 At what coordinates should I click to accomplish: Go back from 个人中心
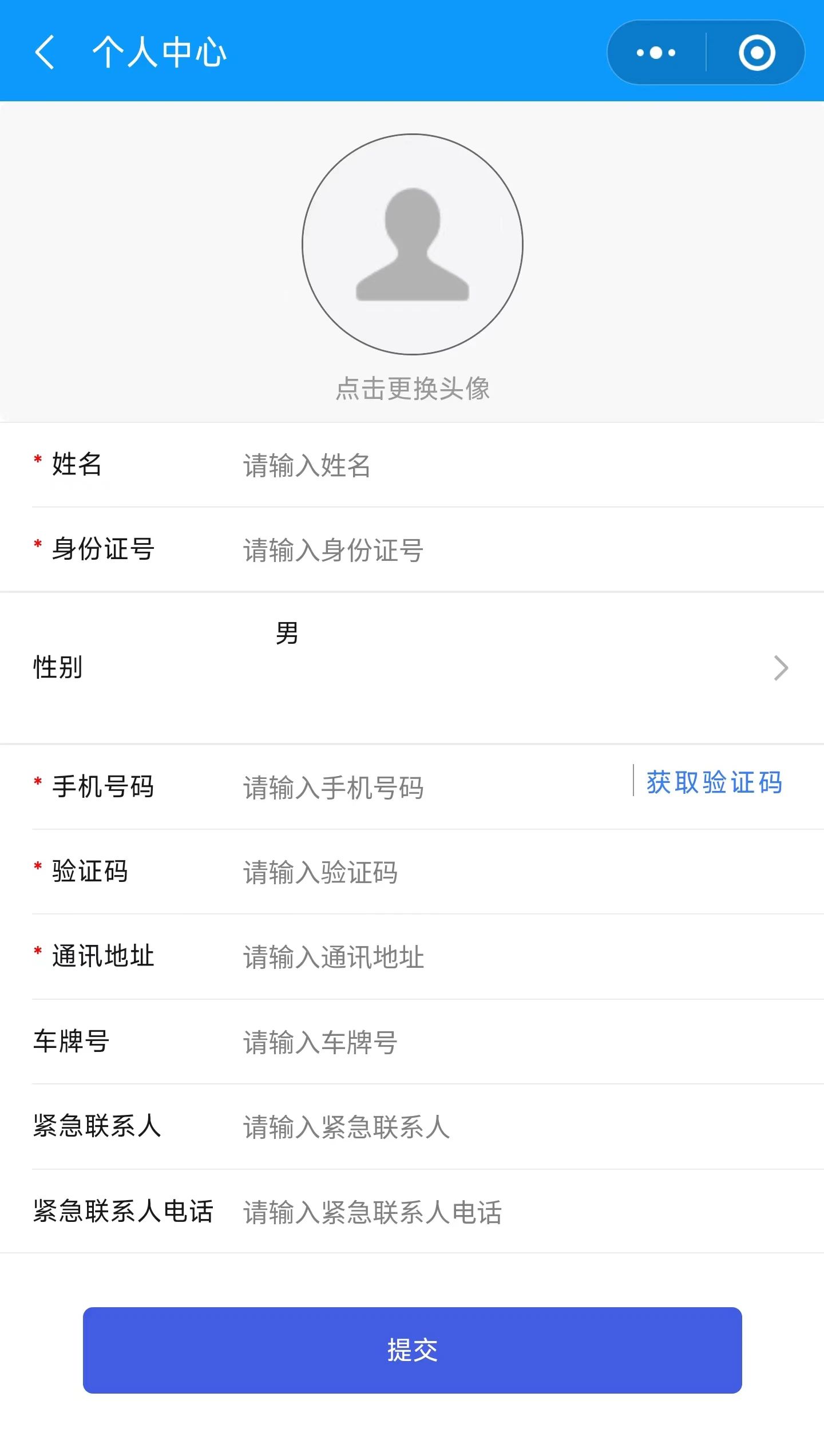[x=45, y=52]
